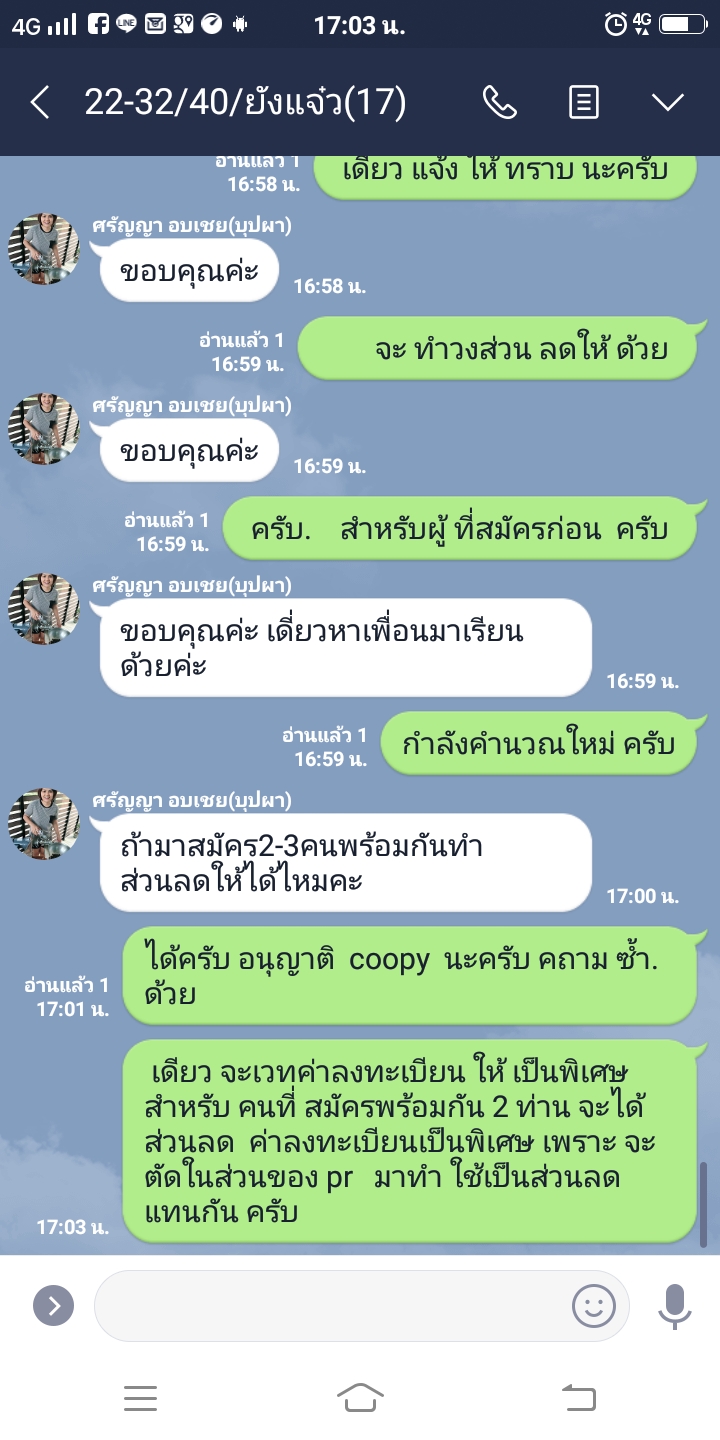Open the attachment expand arrow beside message box

(x=54, y=1305)
